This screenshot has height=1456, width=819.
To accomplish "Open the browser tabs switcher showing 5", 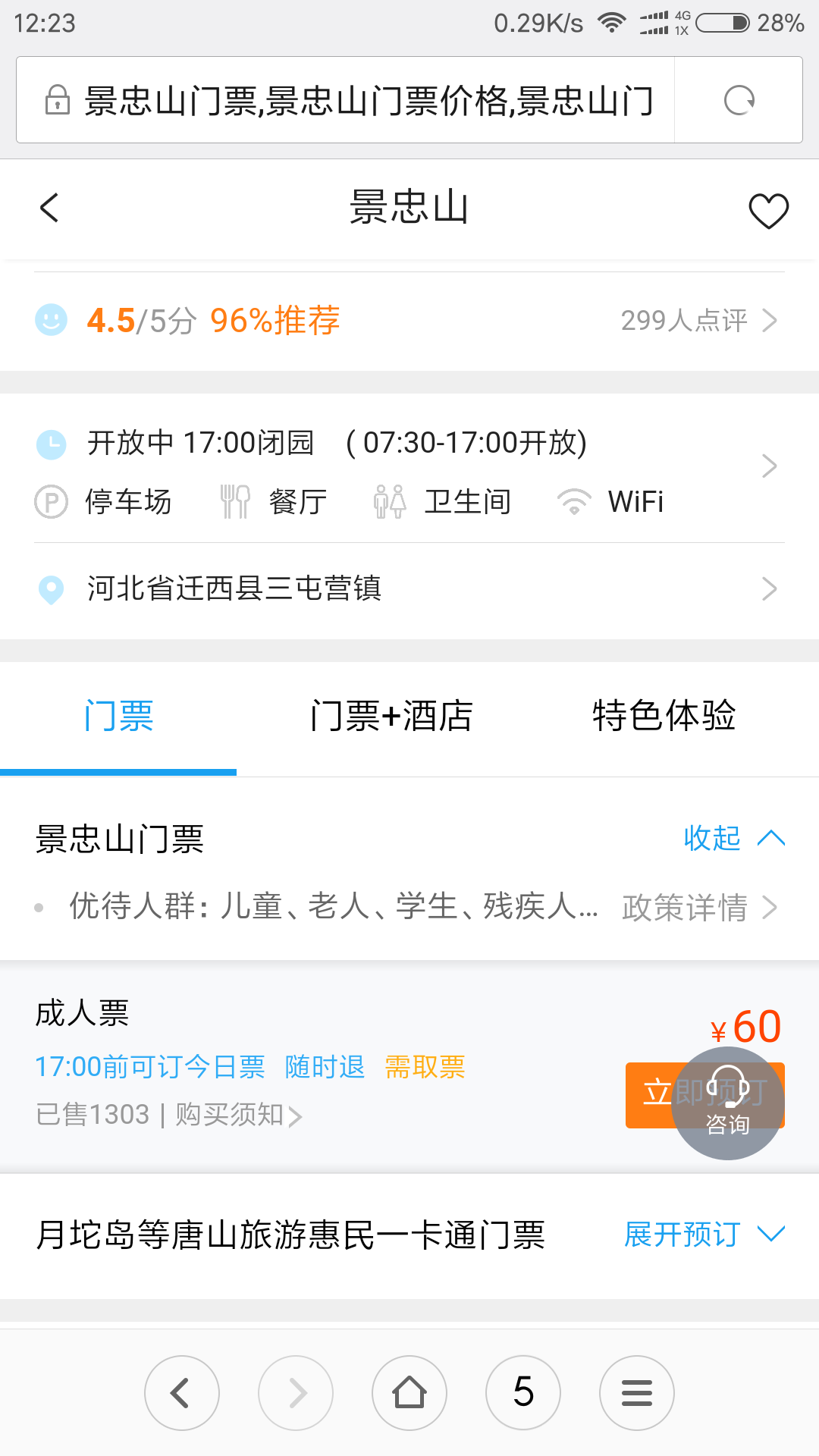I will (x=523, y=1393).
